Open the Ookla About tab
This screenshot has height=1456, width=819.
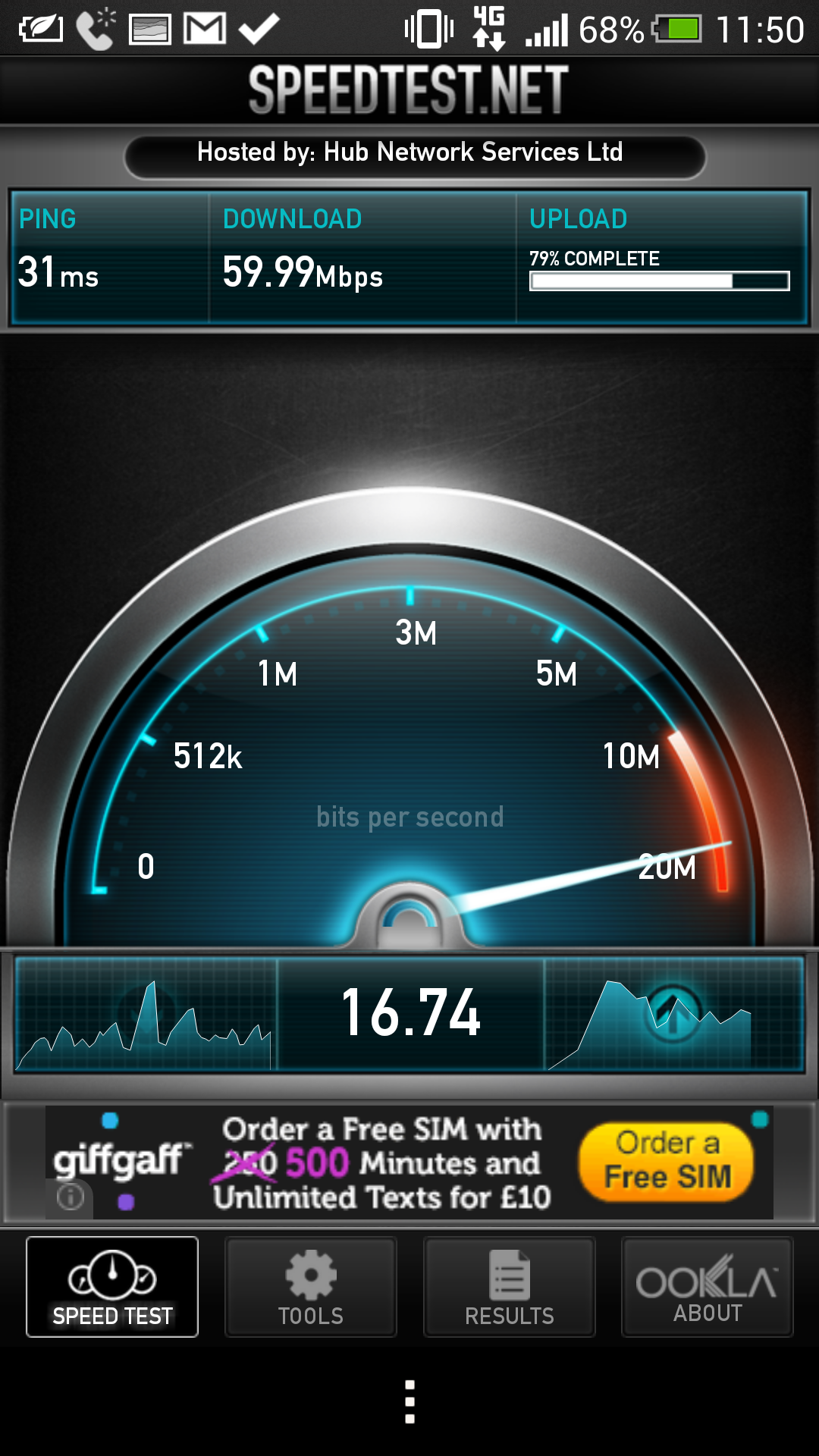pos(708,1286)
